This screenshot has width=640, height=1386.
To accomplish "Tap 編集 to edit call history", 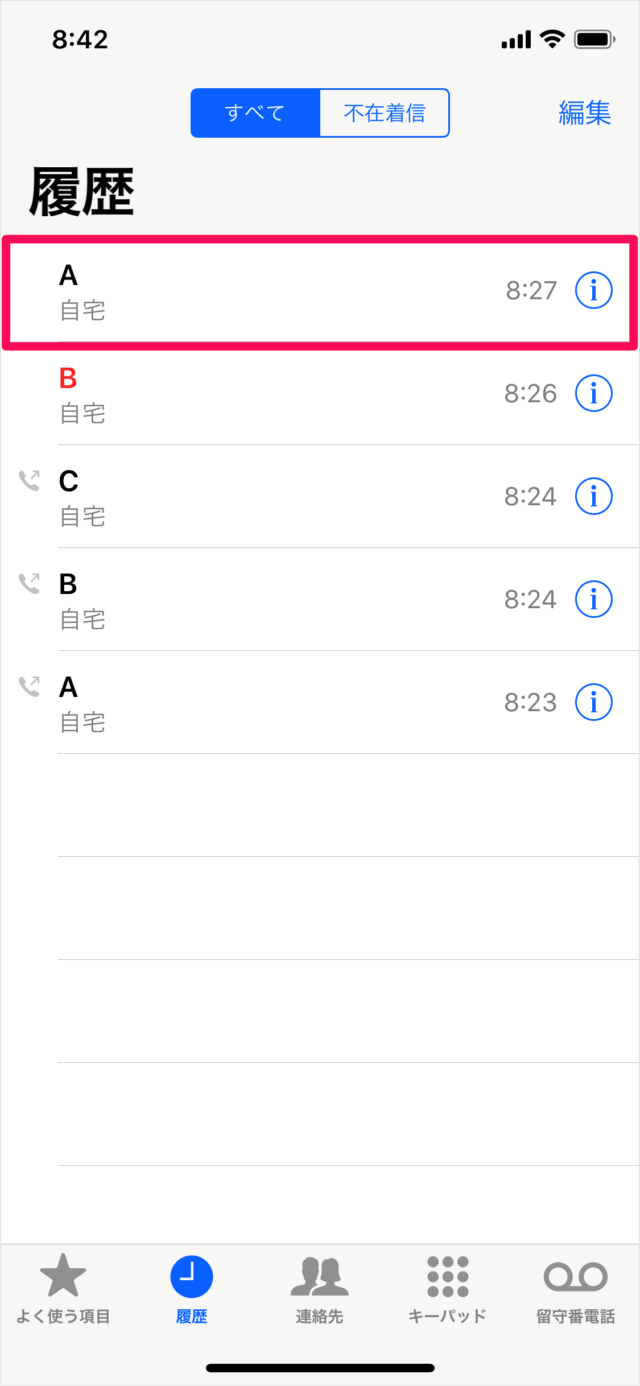I will tap(584, 113).
